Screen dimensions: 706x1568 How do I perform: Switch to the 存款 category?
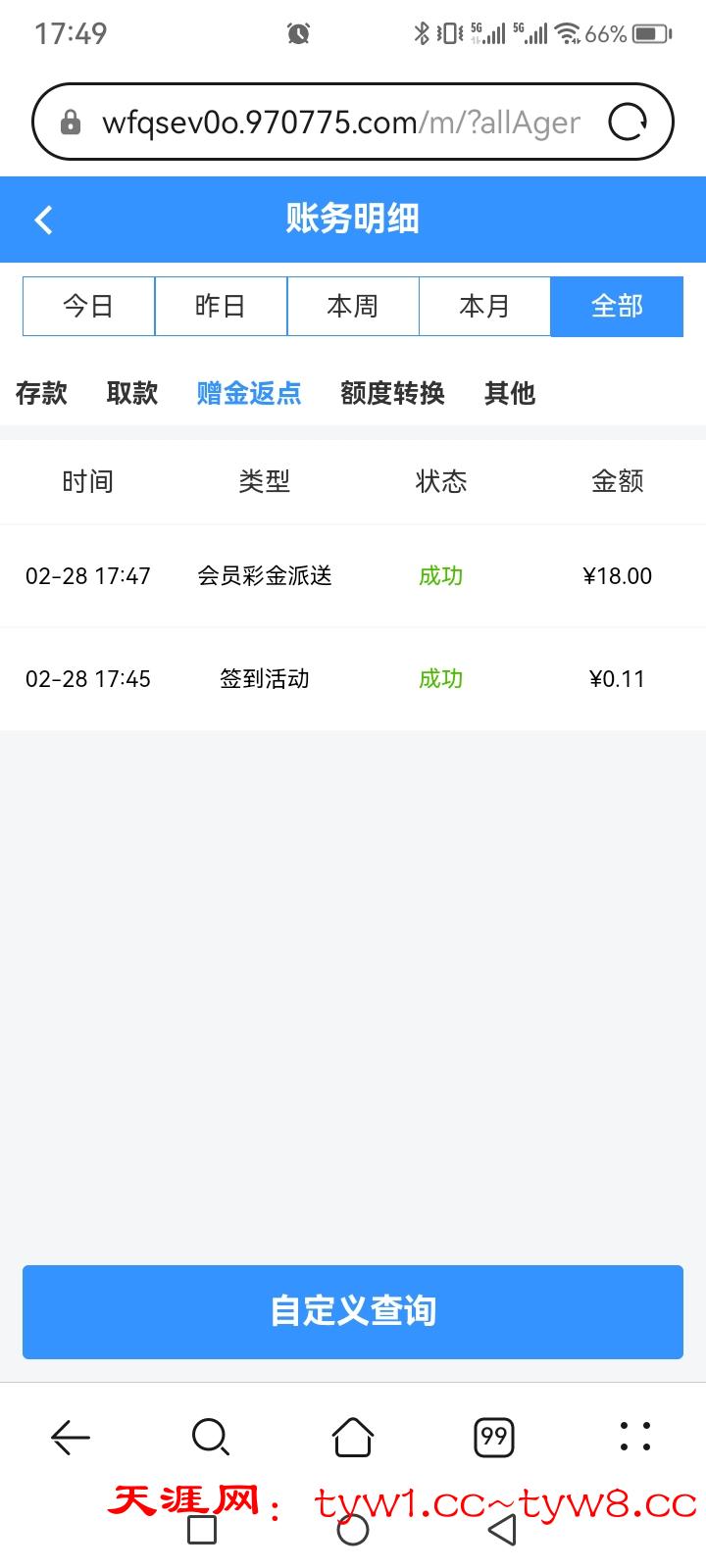click(41, 393)
